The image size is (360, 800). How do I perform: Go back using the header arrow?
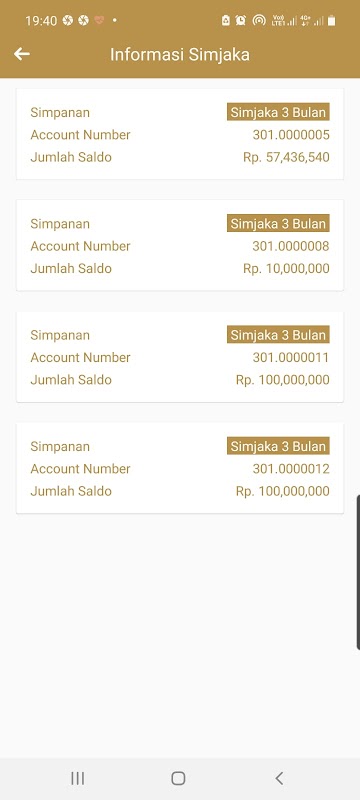[22, 54]
